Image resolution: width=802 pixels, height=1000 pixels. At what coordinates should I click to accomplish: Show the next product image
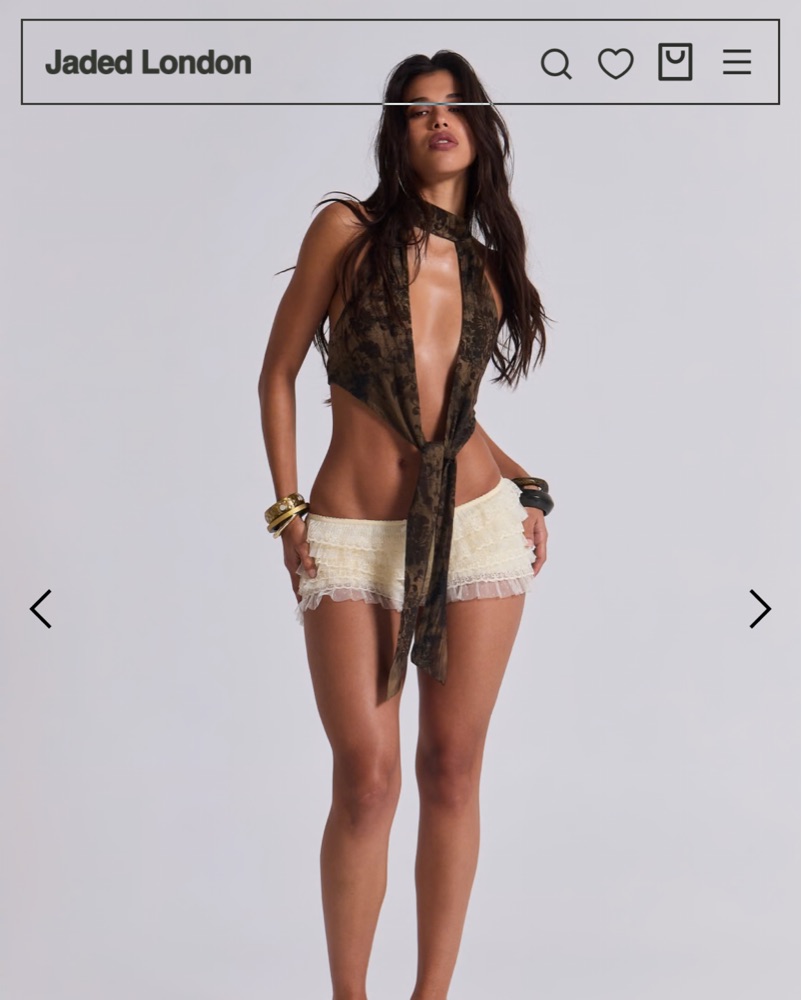(x=760, y=608)
